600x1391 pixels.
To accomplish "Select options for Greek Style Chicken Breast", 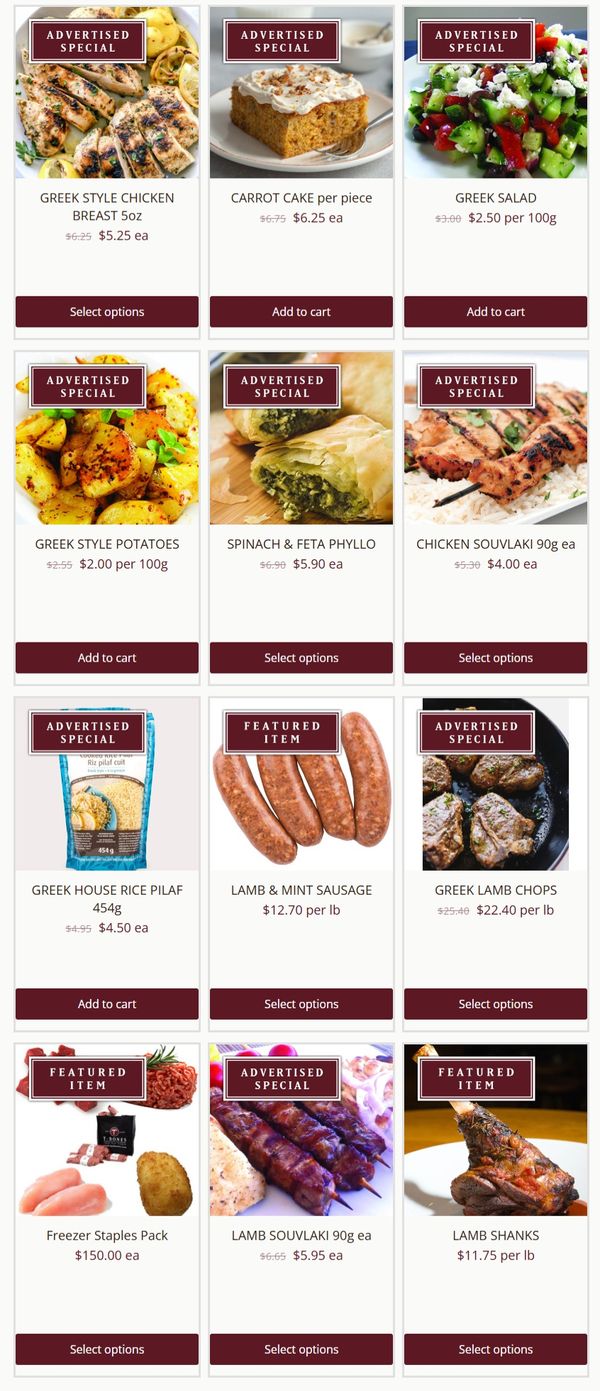I will (x=107, y=312).
